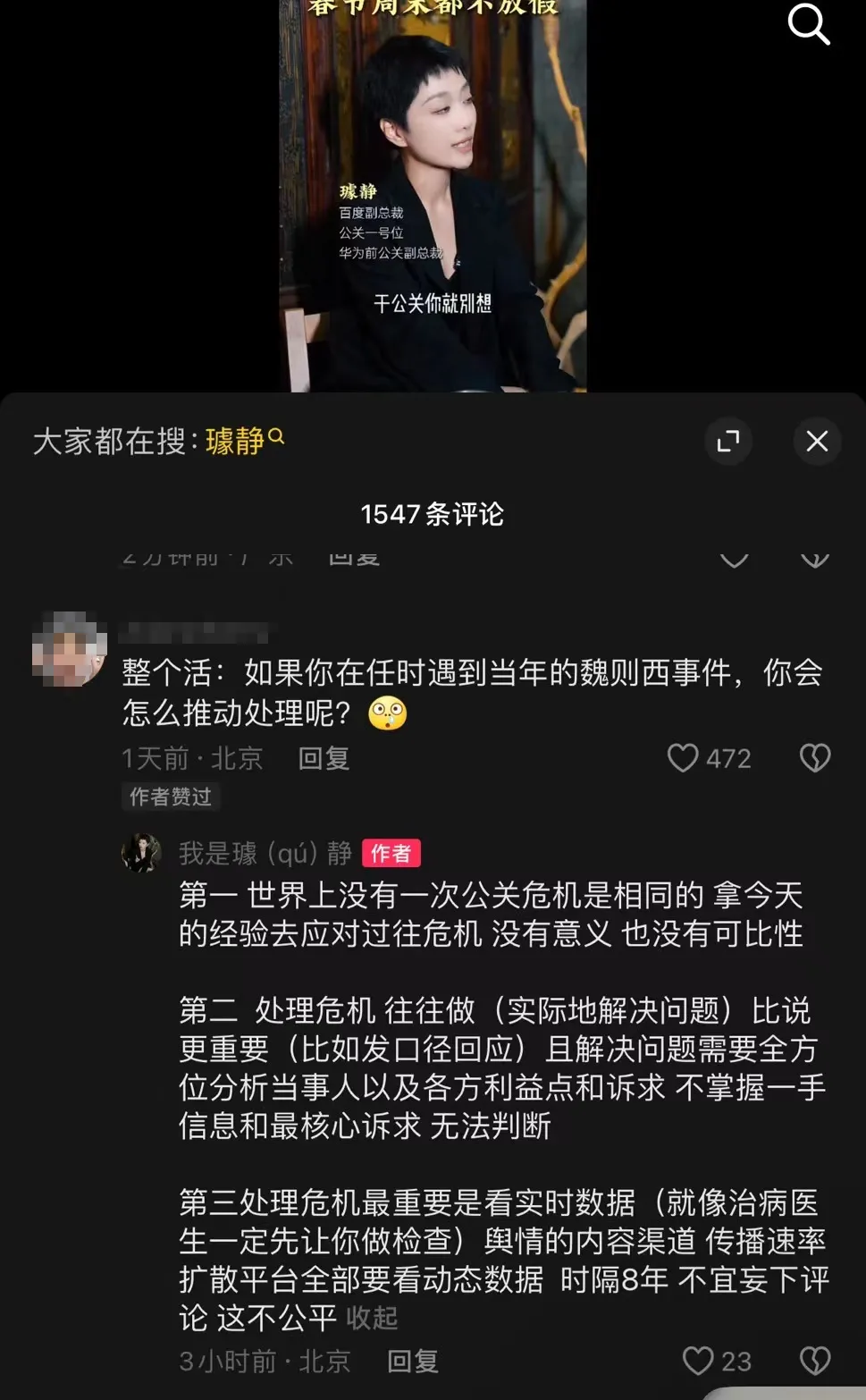This screenshot has height=1400, width=866.
Task: Reply with 回复 under the 魏则西 comment
Action: [323, 758]
